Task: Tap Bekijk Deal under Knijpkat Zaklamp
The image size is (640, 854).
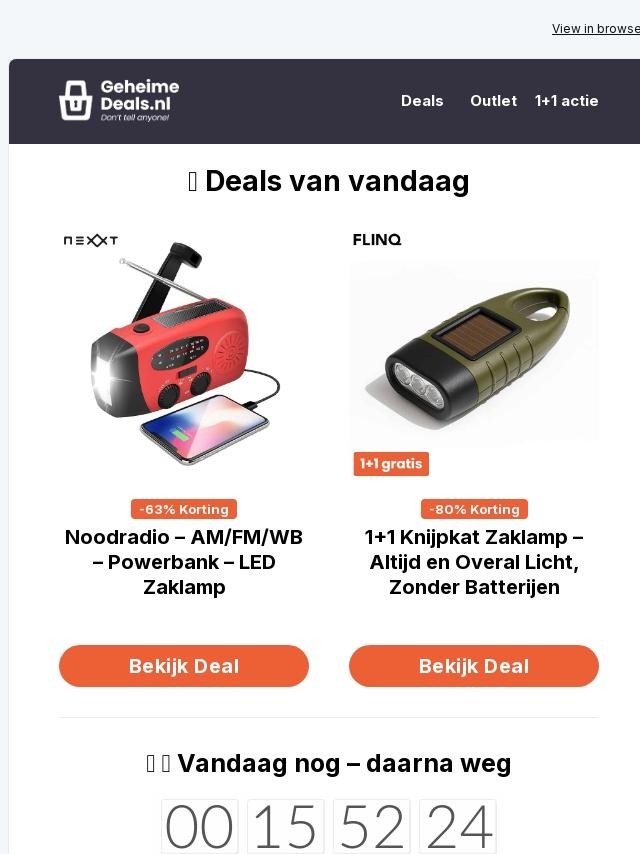Action: tap(474, 666)
